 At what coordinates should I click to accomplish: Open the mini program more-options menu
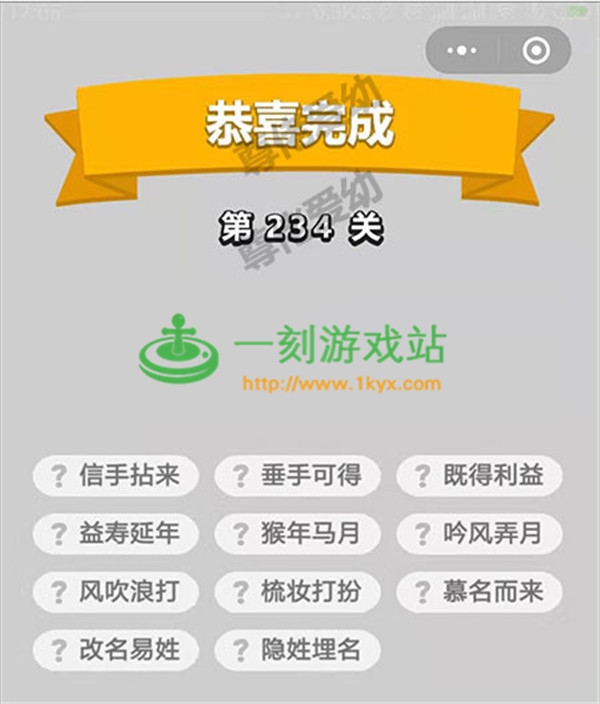tap(463, 50)
